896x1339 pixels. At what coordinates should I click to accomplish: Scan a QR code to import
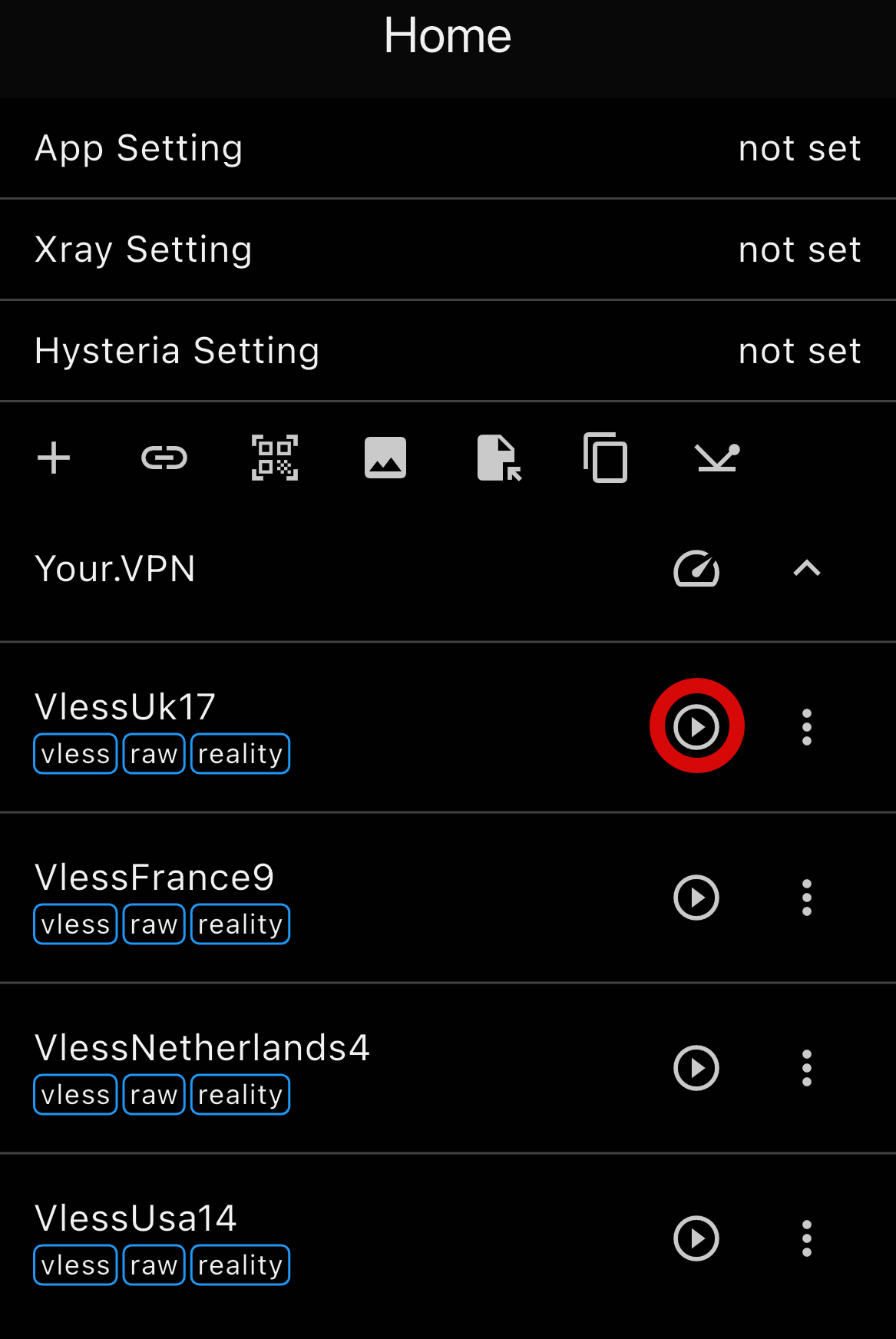(x=275, y=458)
